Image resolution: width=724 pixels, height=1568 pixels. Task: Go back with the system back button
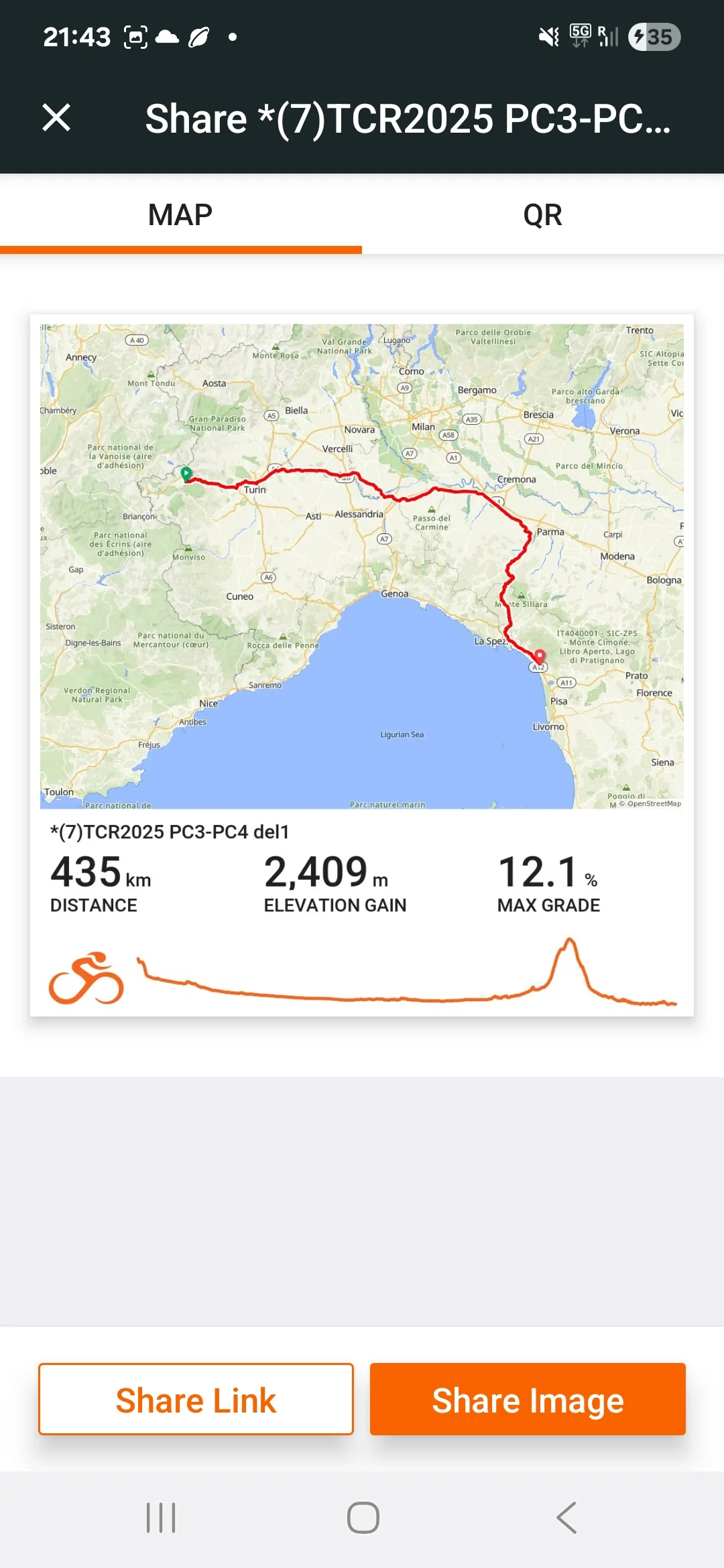(566, 1518)
